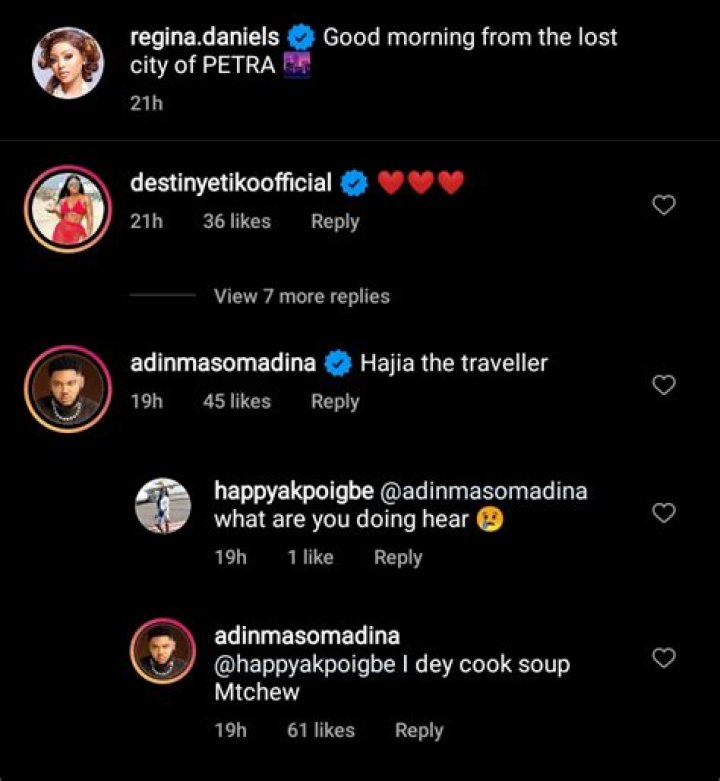Open happyakpoigbe's profile picture
Viewport: 720px width, 781px height.
(163, 506)
